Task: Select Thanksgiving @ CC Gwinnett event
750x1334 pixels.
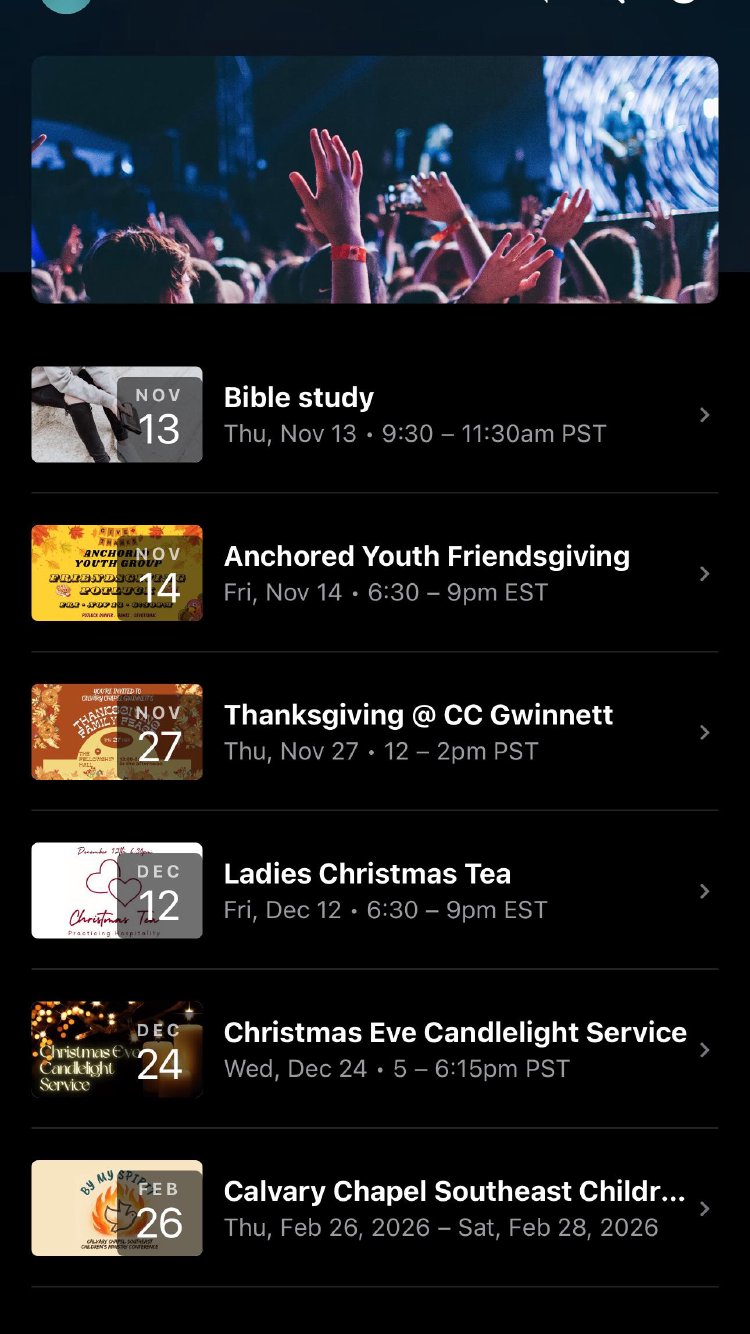Action: coord(374,732)
